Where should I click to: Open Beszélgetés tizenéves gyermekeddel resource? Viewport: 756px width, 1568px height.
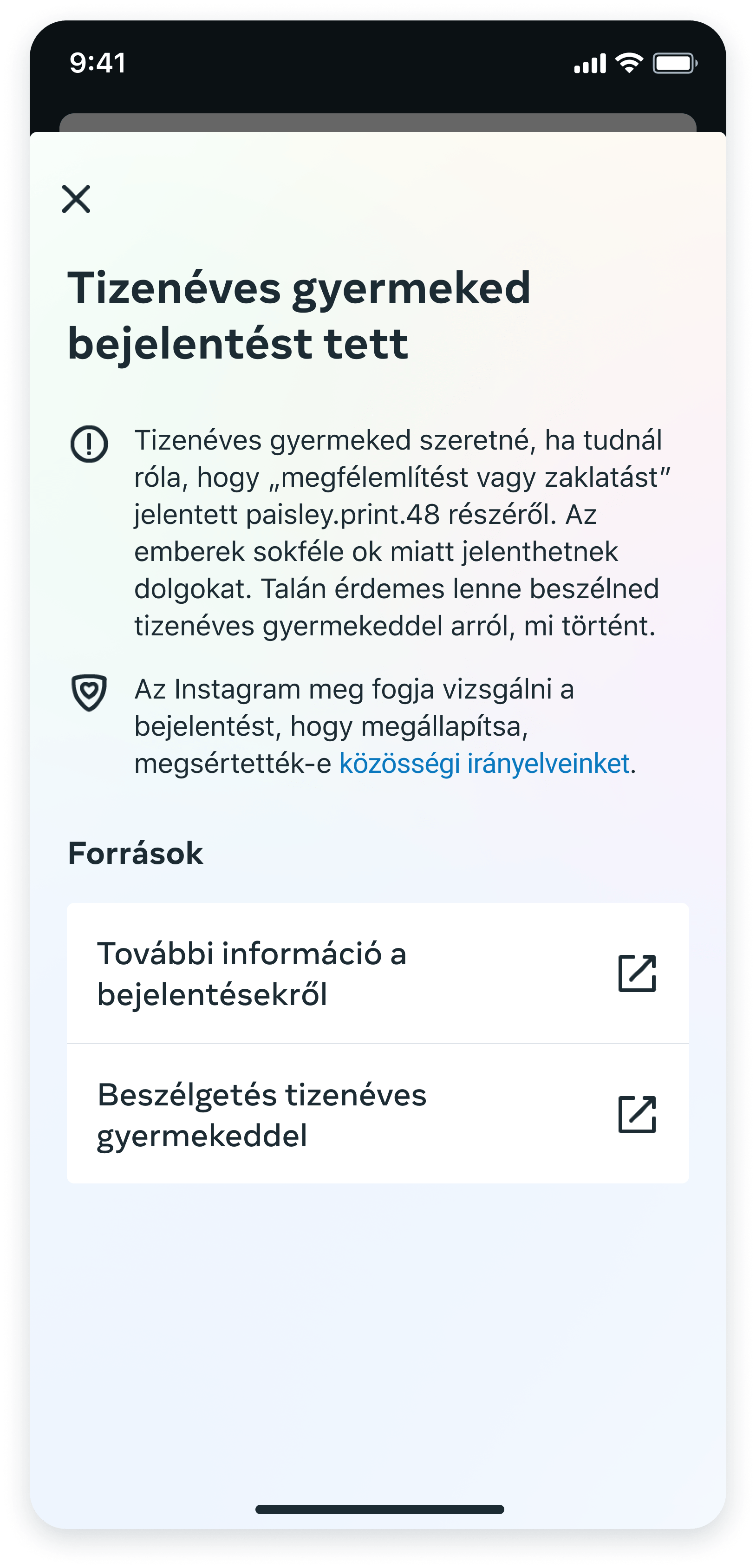point(378,1114)
